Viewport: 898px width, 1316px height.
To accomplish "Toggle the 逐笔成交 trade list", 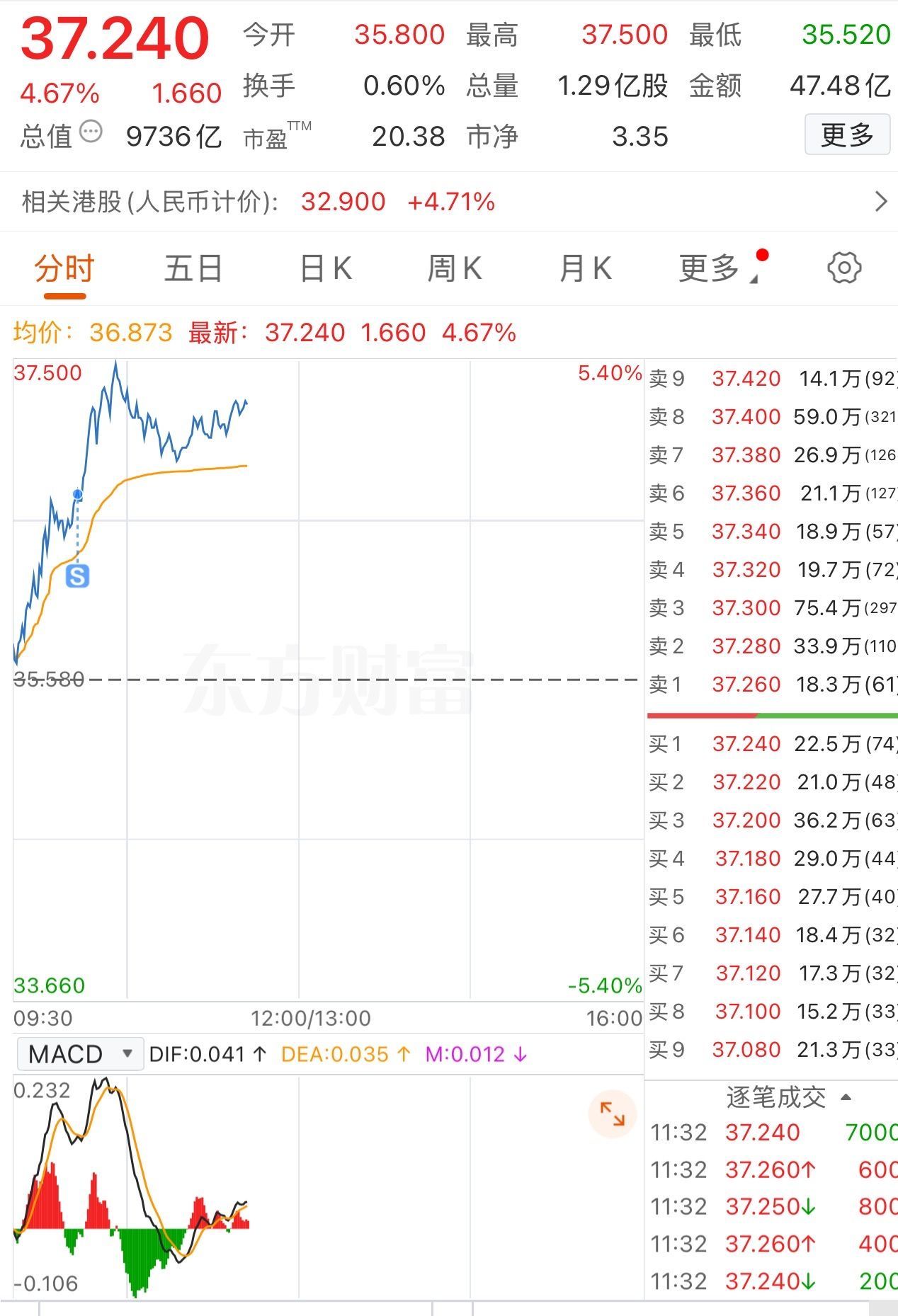I will point(788,1097).
